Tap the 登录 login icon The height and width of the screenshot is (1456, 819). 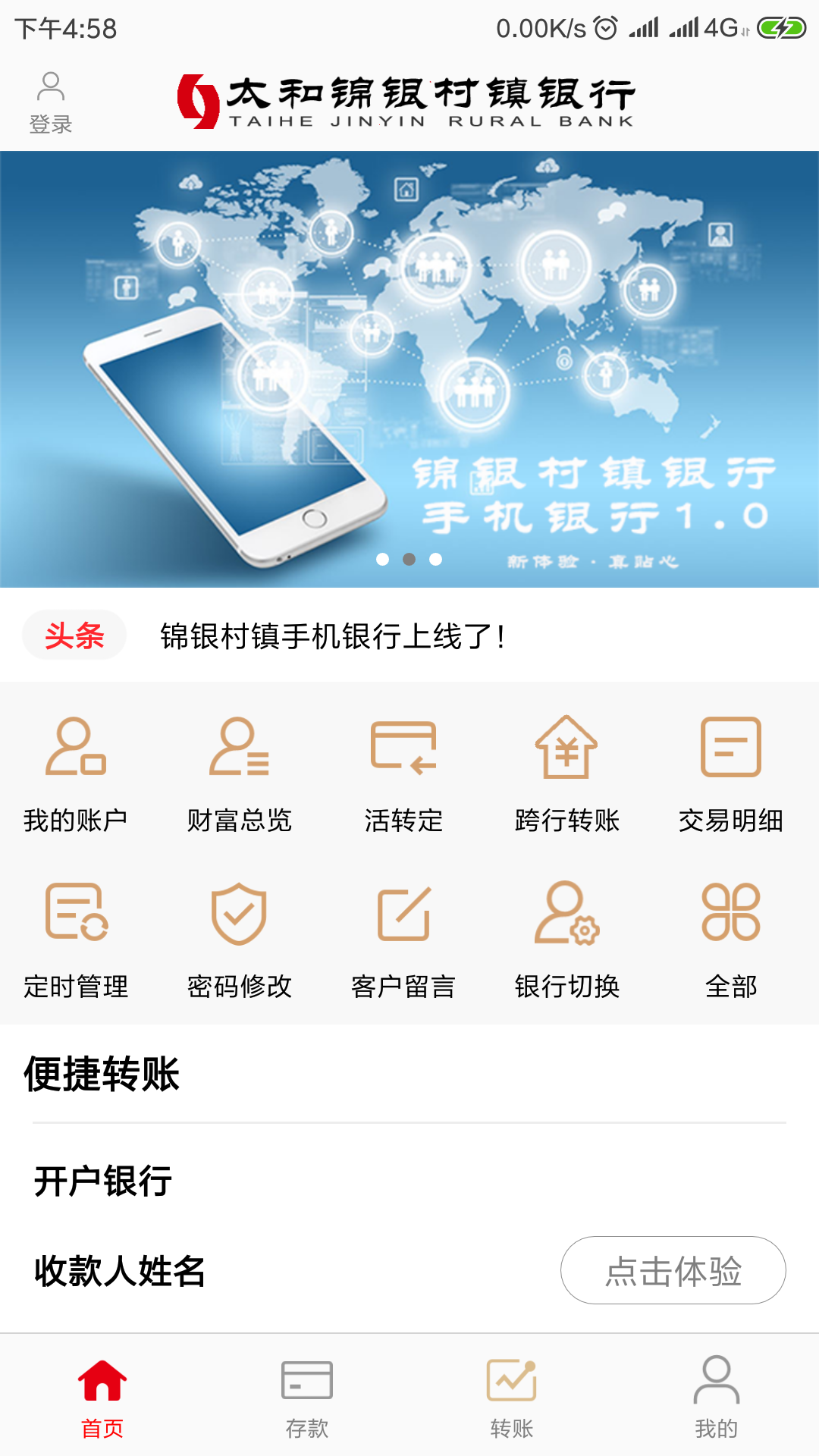(x=51, y=102)
